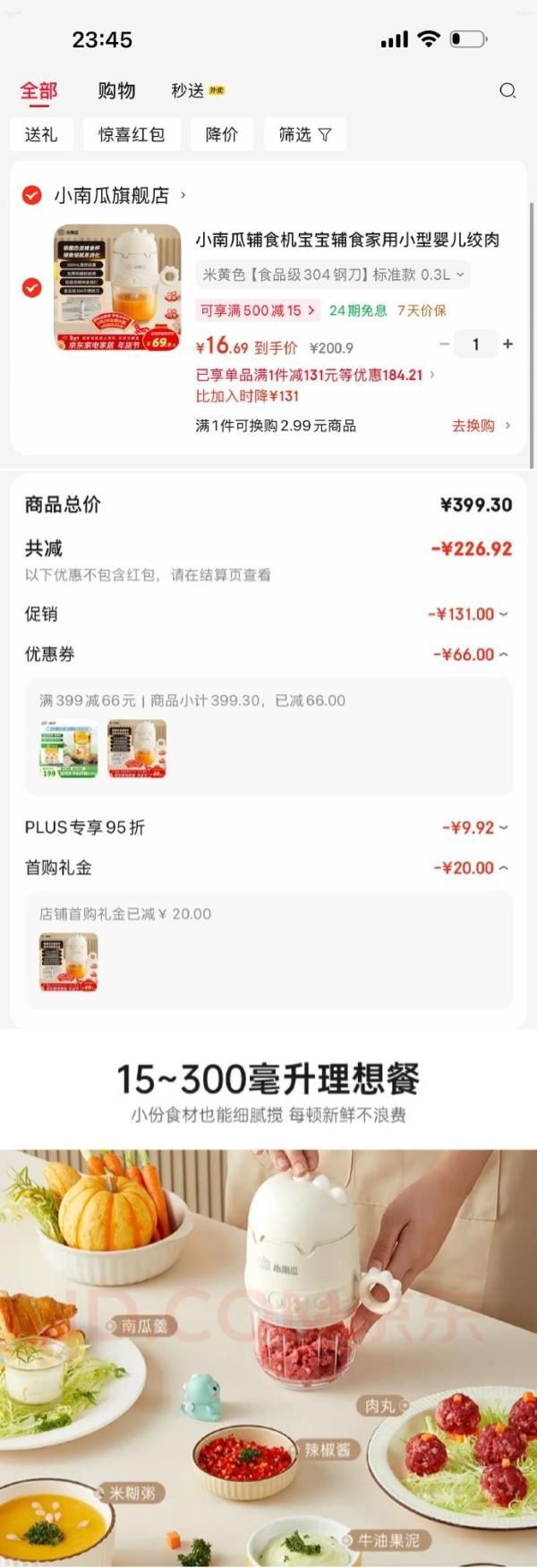537x1568 pixels.
Task: Change the 米黄色 标准款 0.3L variant
Action: point(333,275)
